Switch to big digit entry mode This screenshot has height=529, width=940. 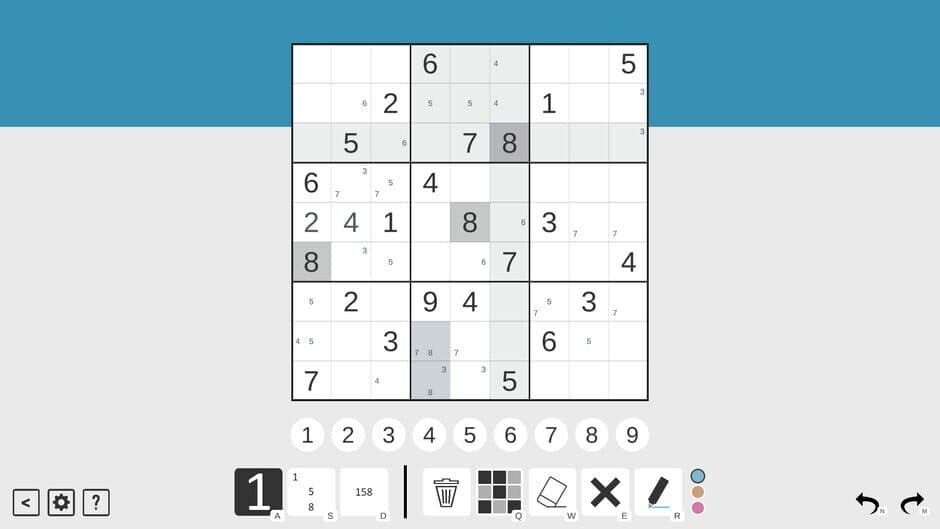(x=258, y=492)
